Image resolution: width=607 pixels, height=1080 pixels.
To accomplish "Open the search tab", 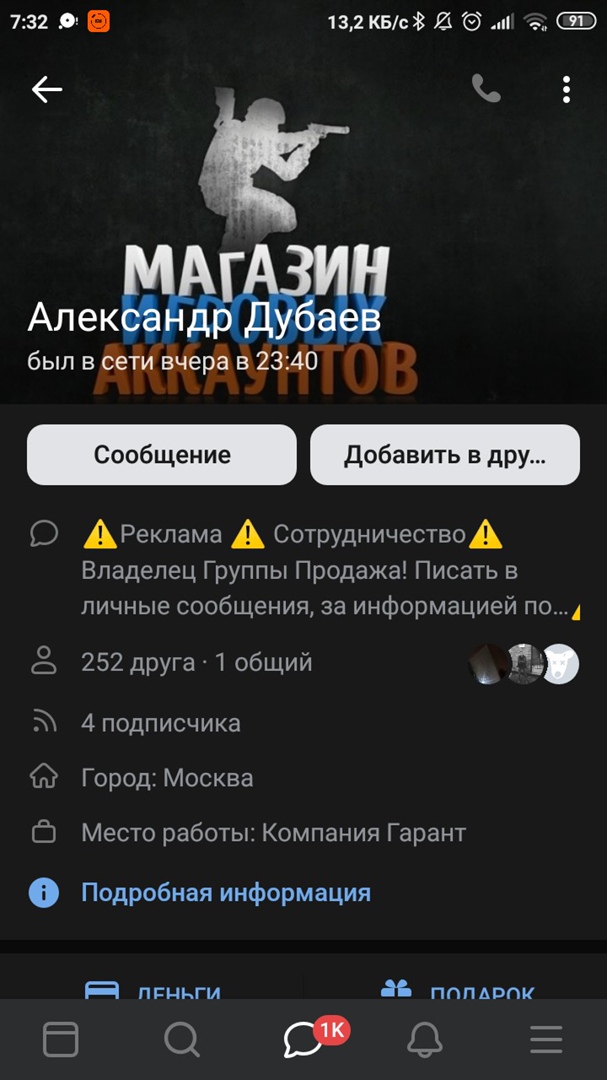I will pos(182,1040).
